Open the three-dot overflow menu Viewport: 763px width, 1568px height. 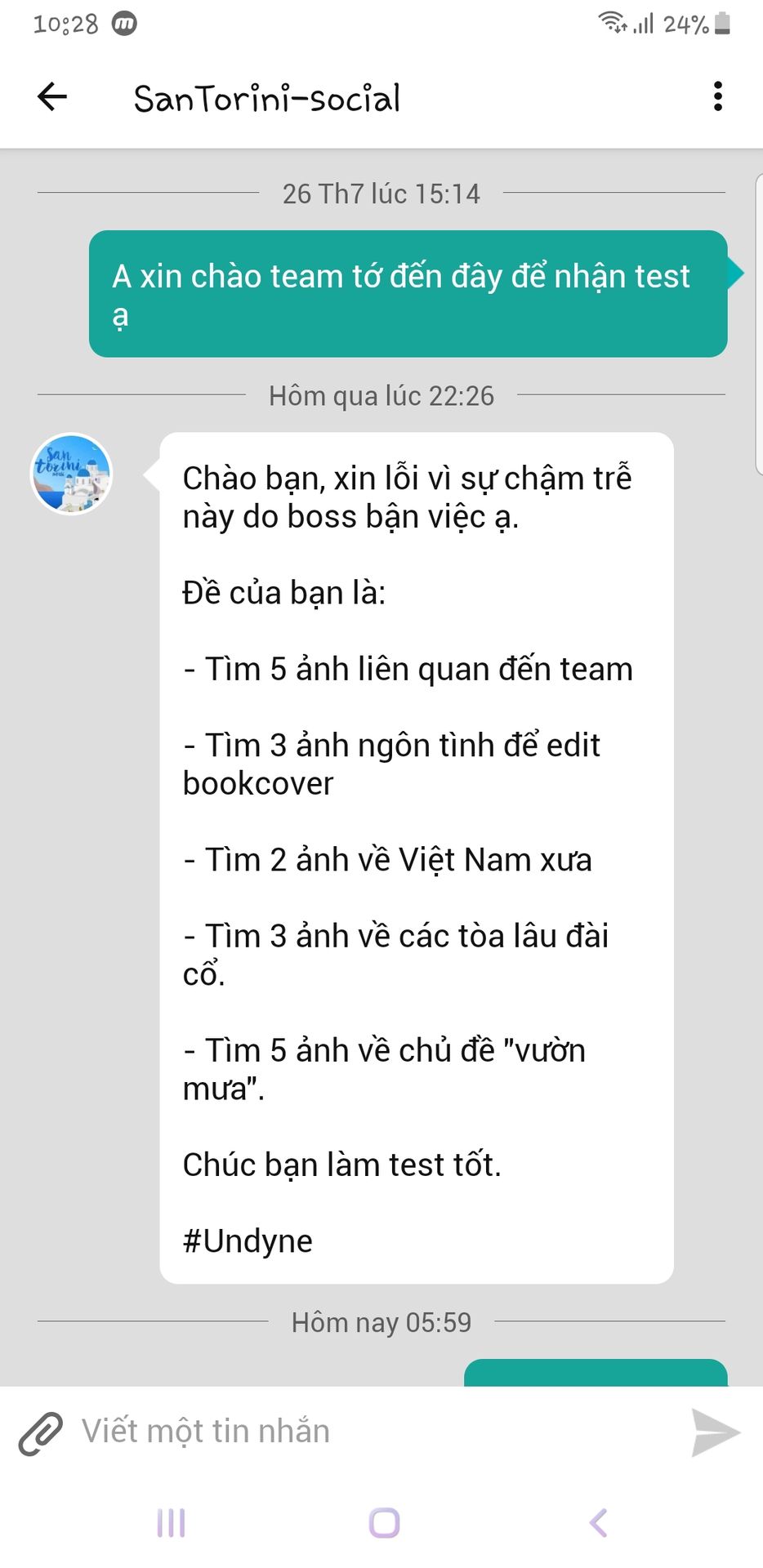coord(717,96)
